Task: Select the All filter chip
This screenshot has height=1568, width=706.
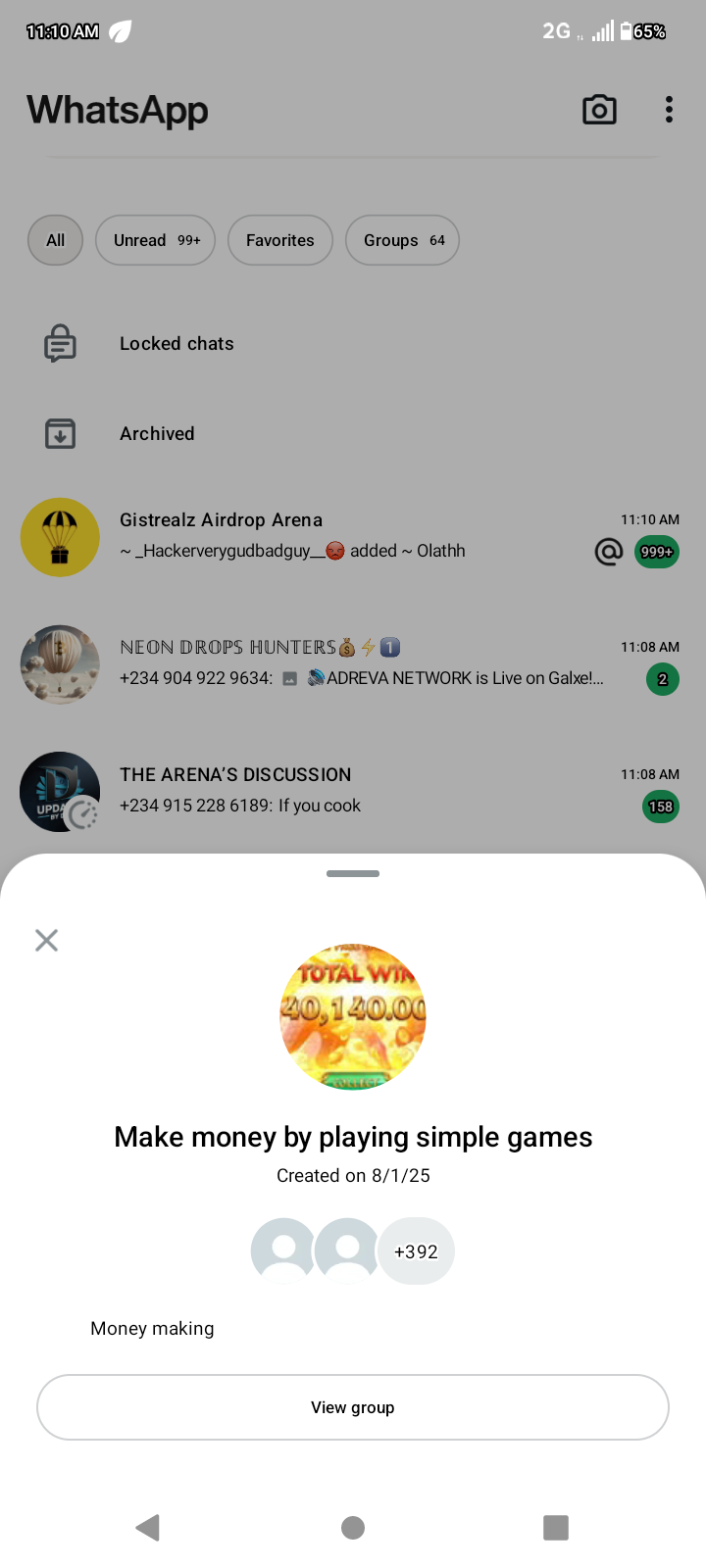Action: 56,240
